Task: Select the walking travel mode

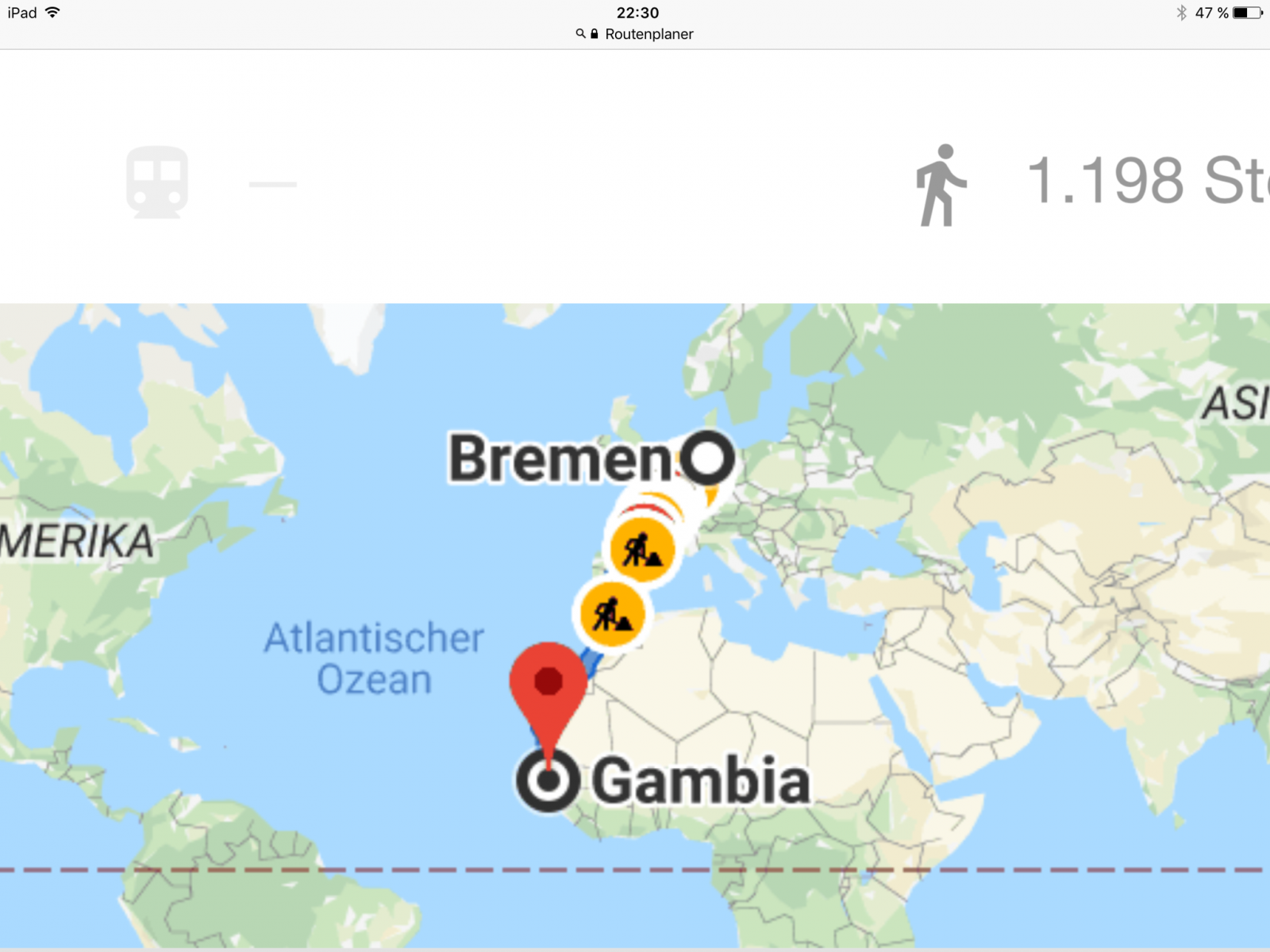Action: tap(941, 185)
